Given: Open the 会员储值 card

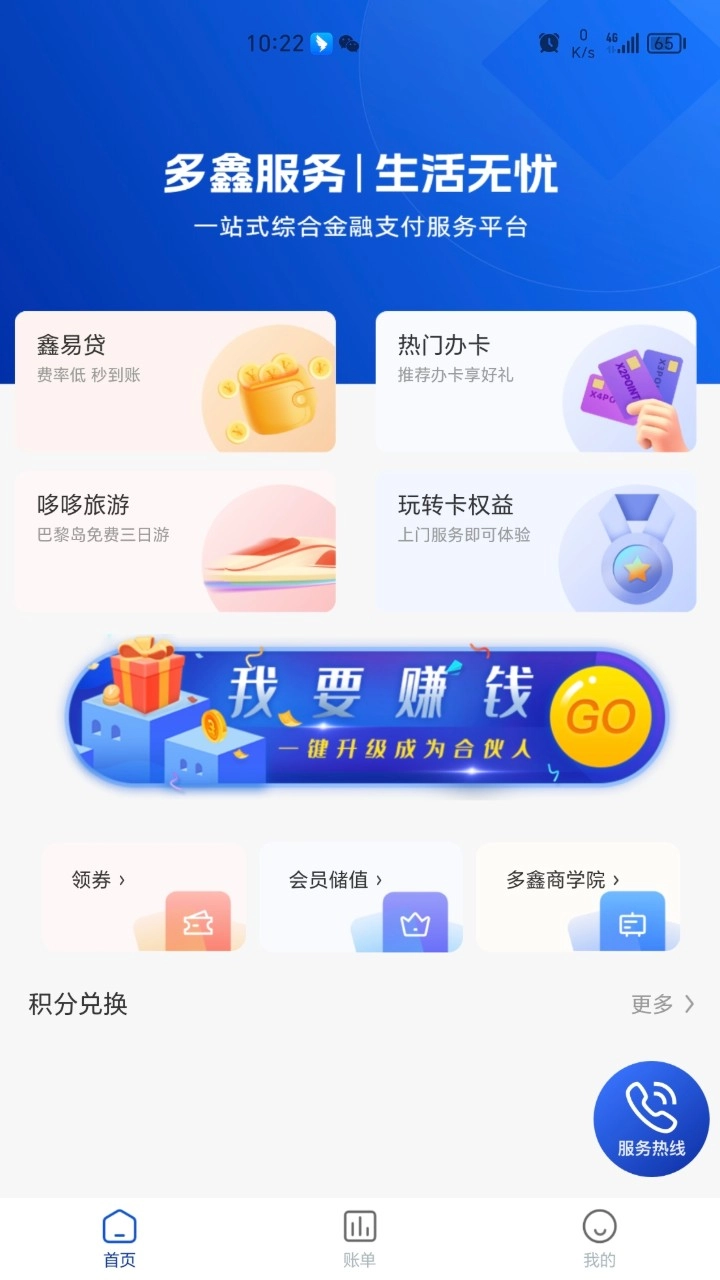Looking at the screenshot, I should (360, 897).
